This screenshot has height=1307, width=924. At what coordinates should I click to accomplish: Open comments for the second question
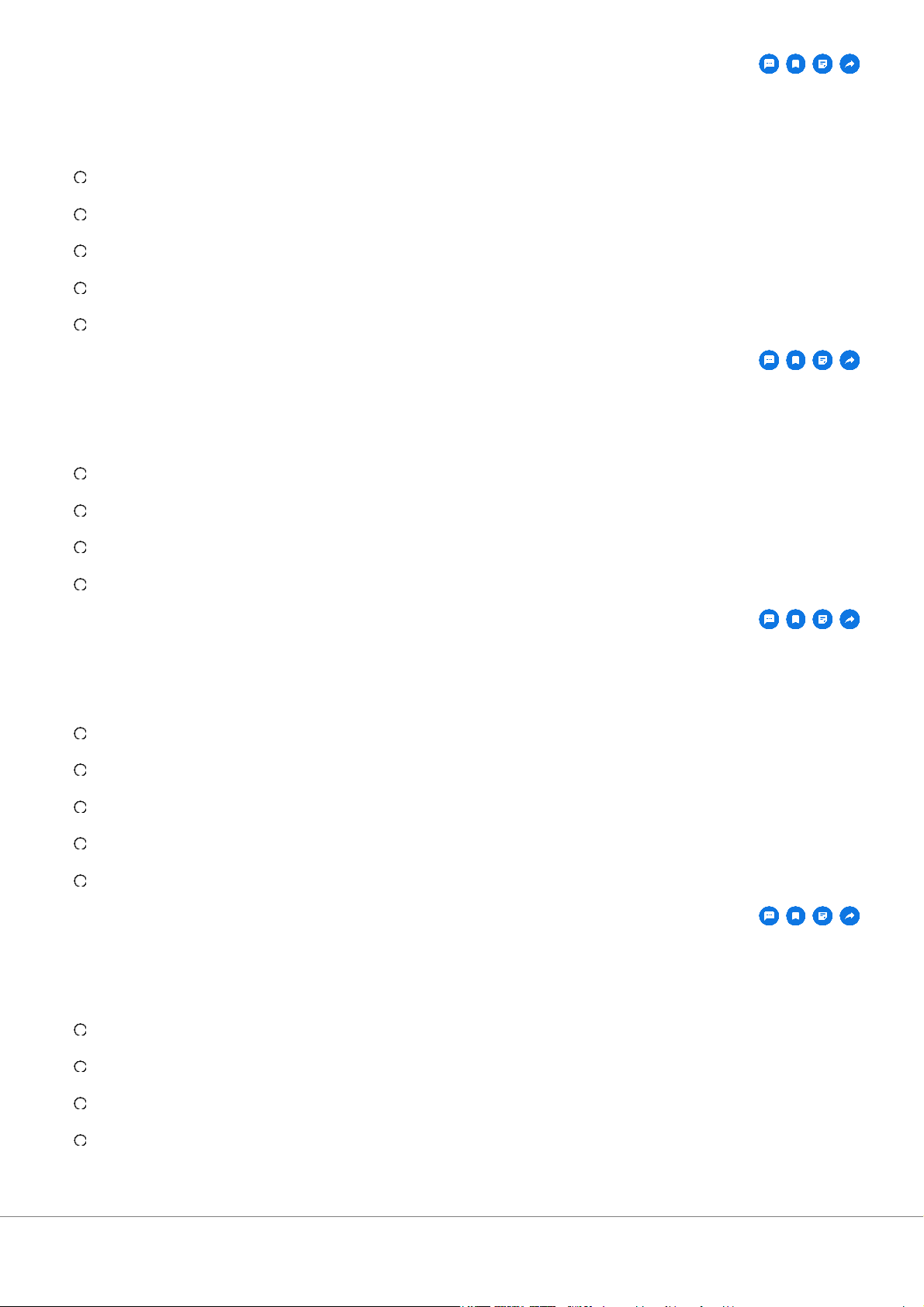pos(769,360)
